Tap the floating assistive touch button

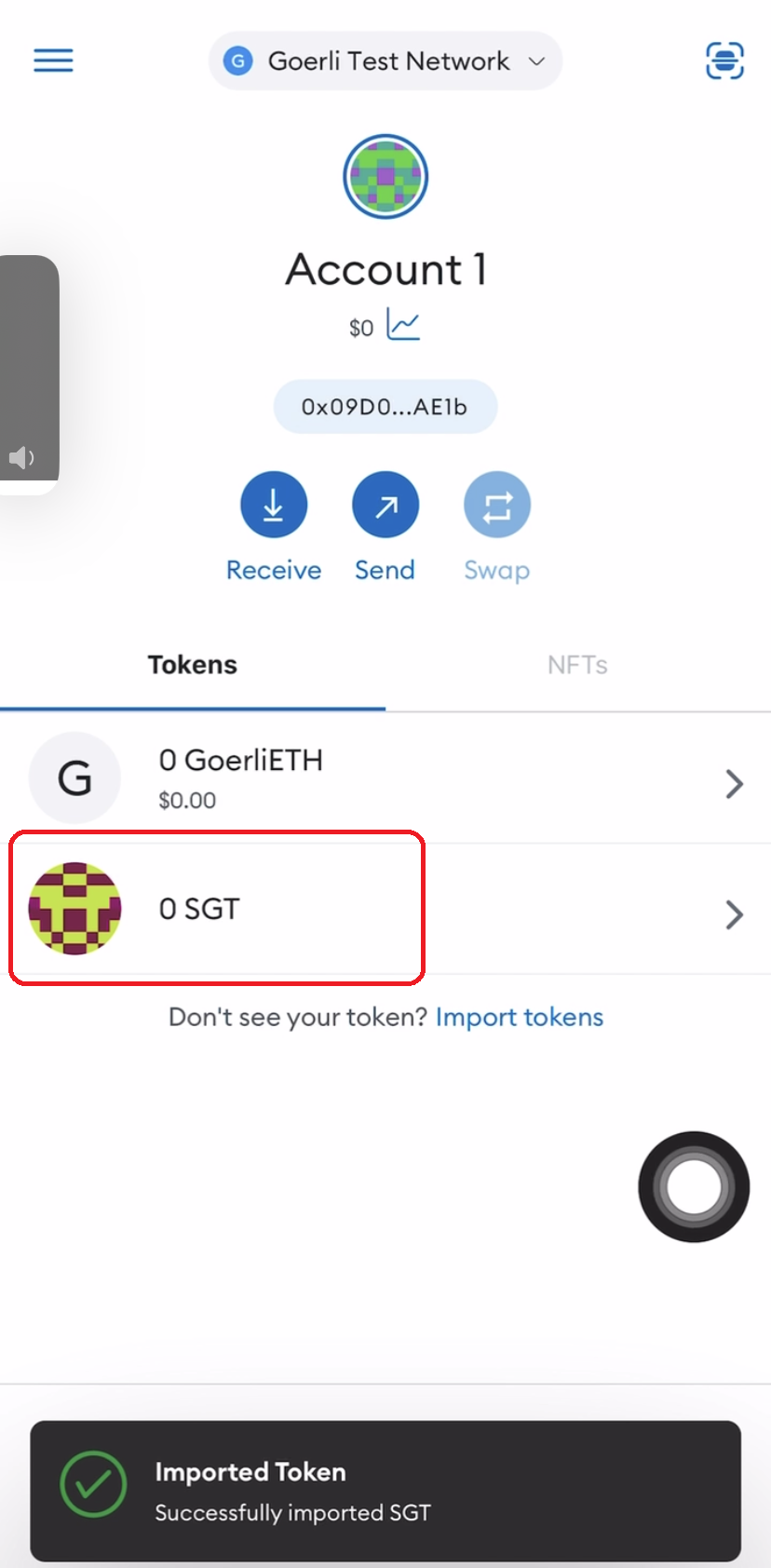point(694,1186)
